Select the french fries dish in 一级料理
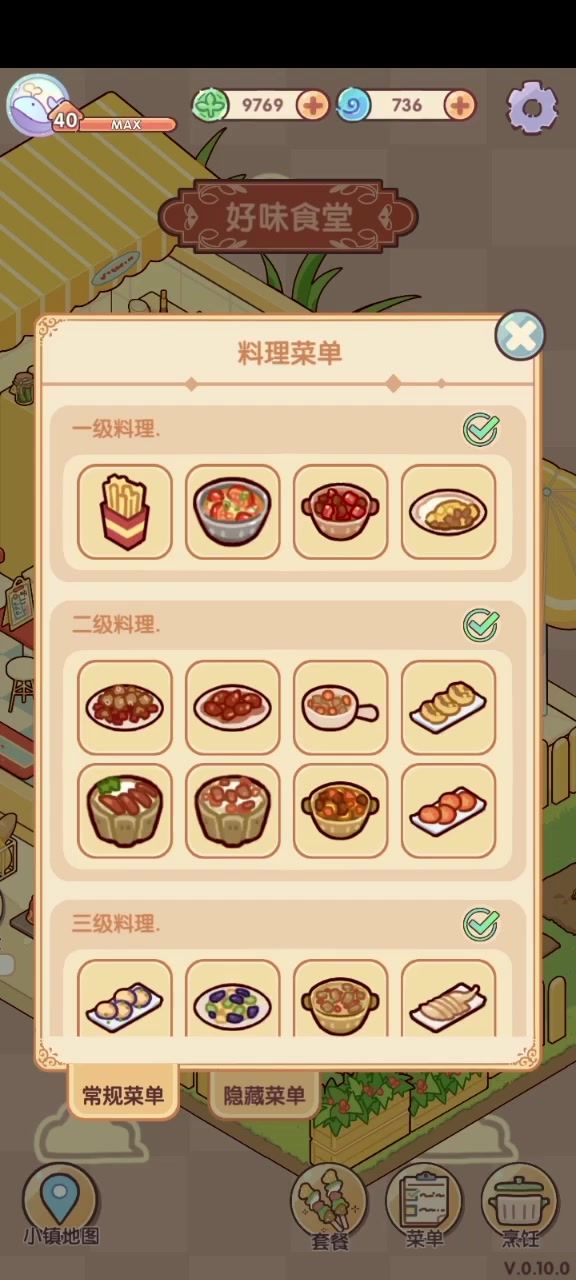Screen dimensions: 576x1280 [x=125, y=511]
